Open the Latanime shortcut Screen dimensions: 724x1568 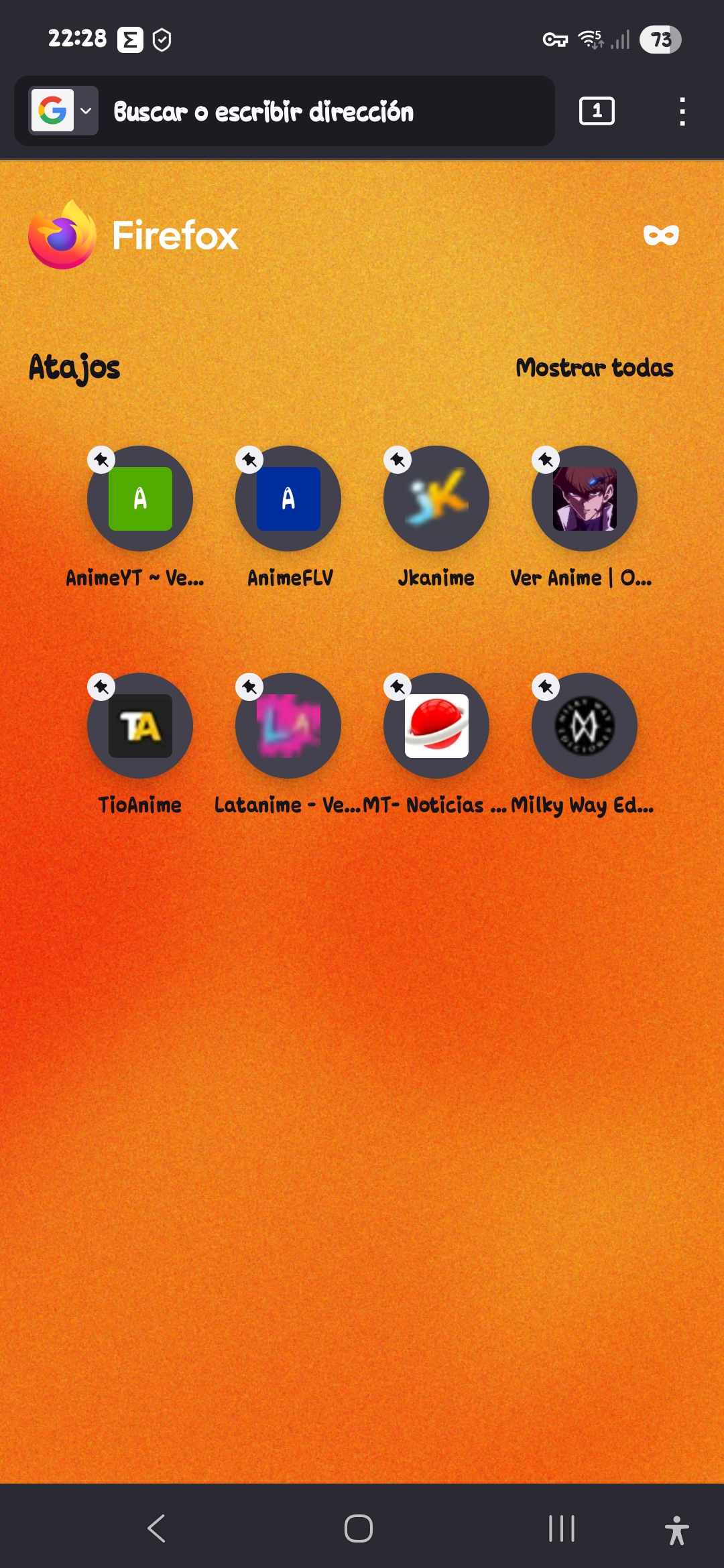pos(288,726)
